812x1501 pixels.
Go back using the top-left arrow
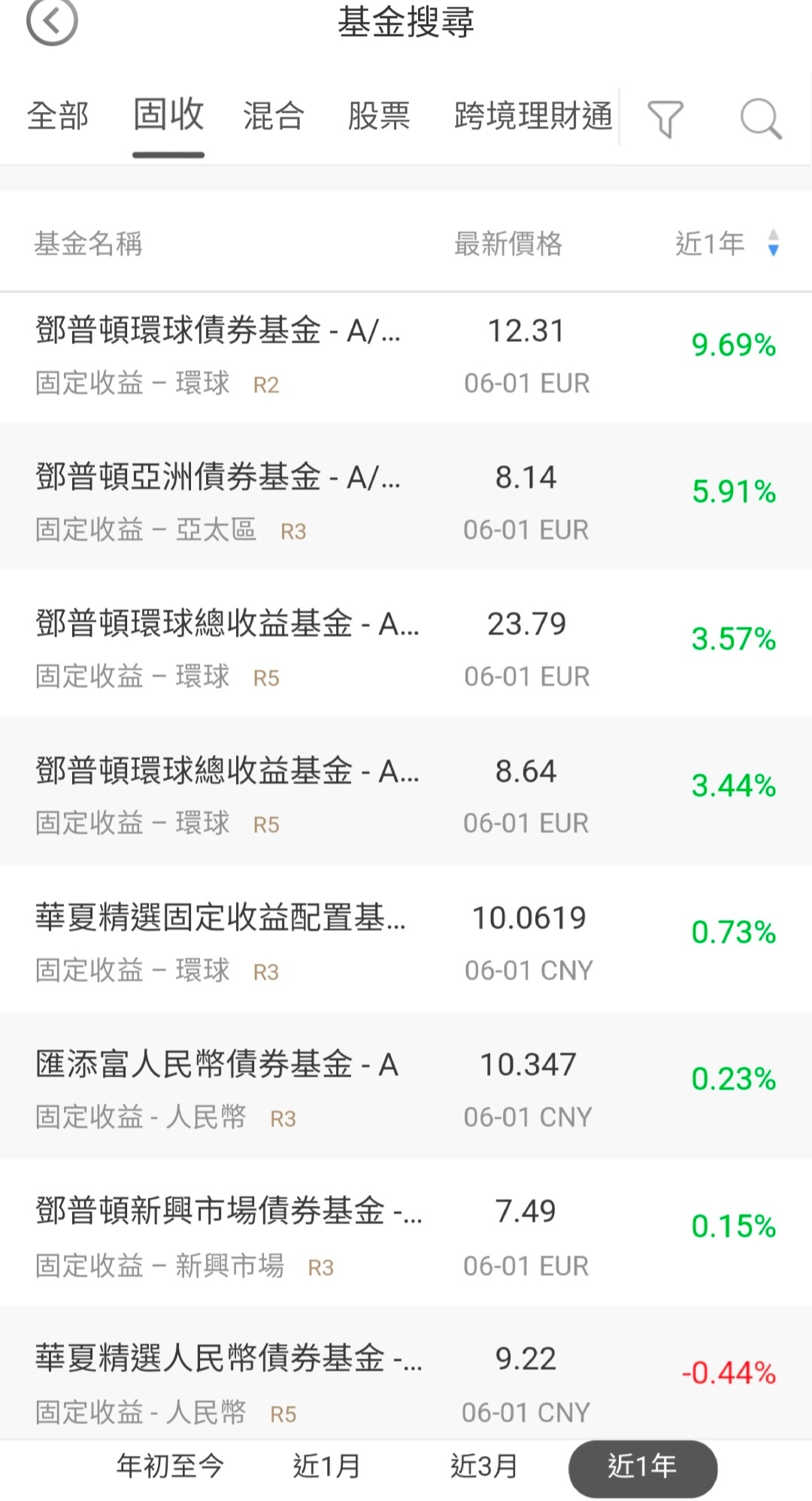[x=52, y=21]
